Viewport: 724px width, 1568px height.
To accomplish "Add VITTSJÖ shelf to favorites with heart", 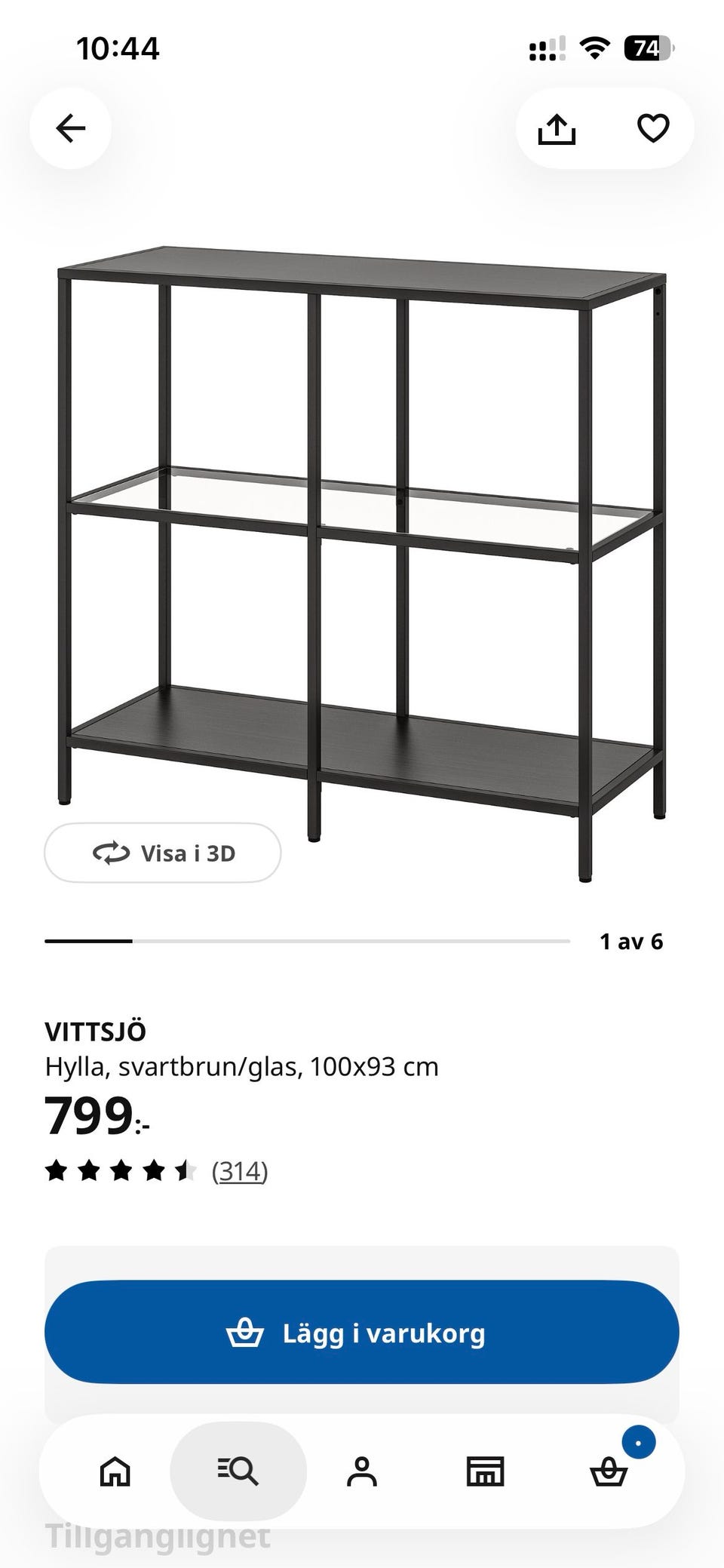I will [653, 128].
